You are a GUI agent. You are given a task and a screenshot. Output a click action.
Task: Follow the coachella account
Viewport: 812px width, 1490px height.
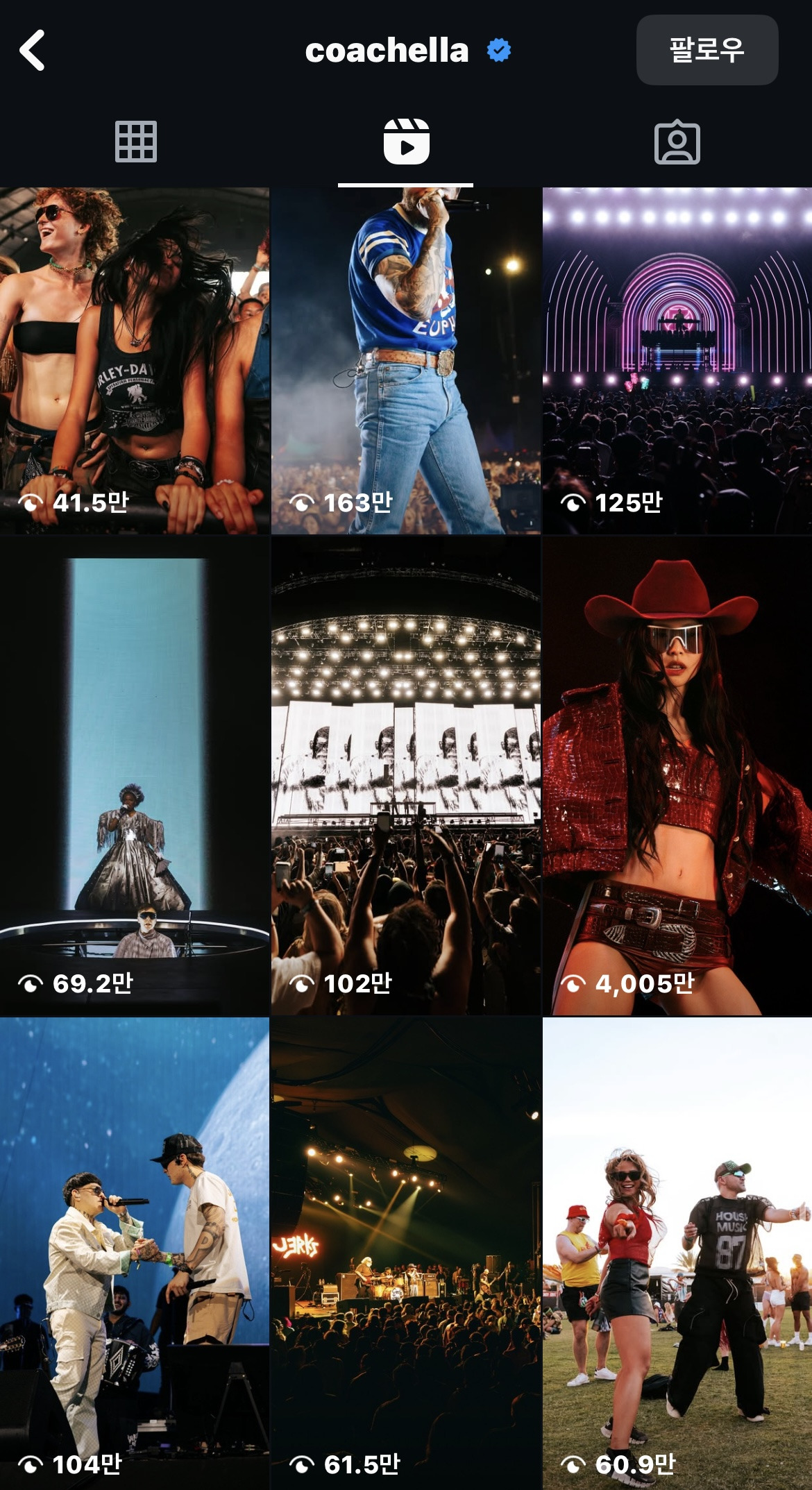coord(707,50)
